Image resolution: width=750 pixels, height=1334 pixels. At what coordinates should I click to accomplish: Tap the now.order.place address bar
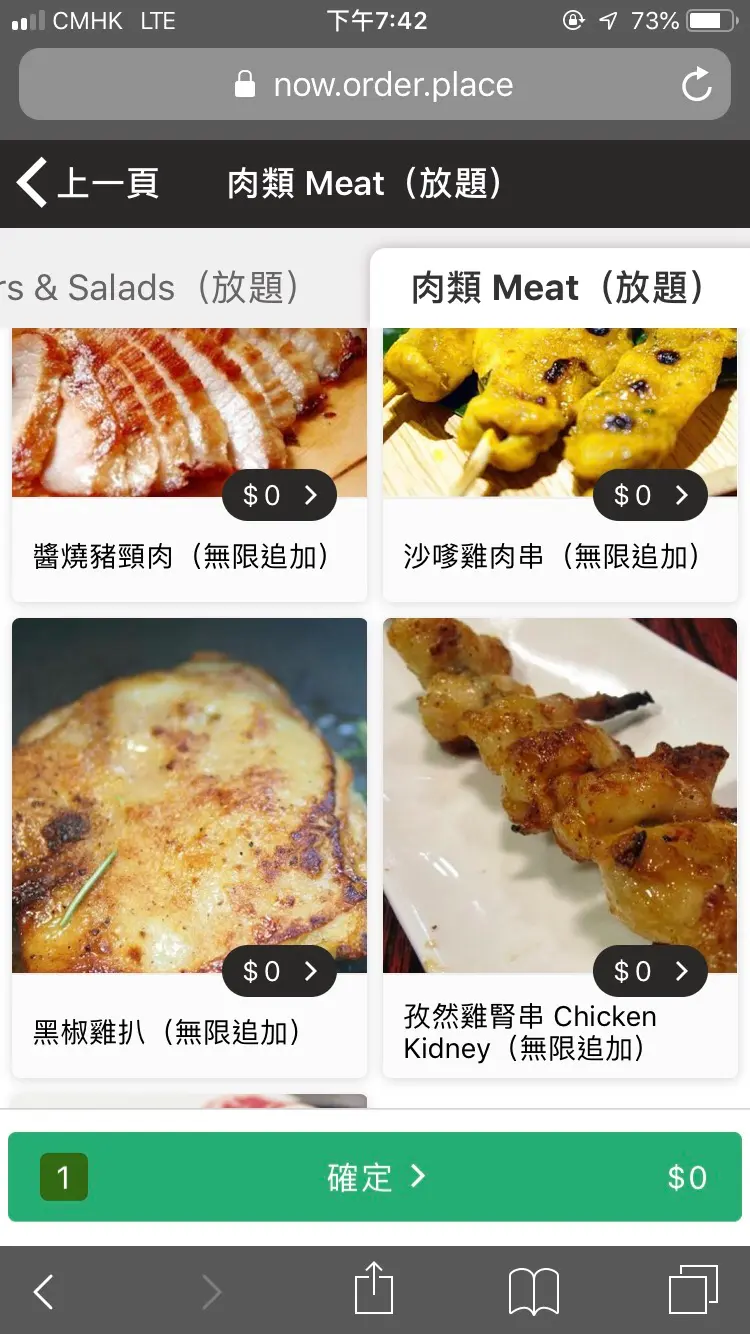[x=373, y=85]
